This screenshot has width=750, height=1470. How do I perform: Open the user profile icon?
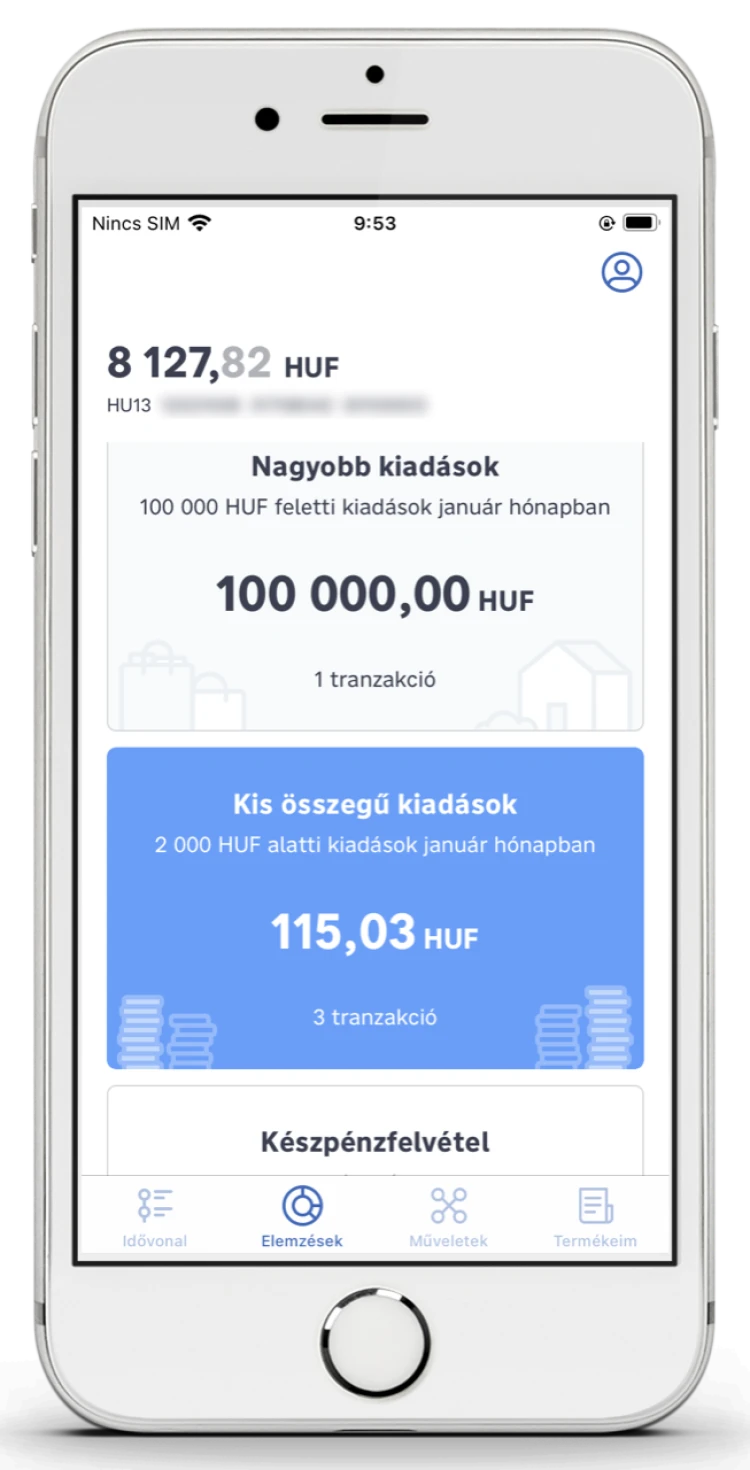621,272
